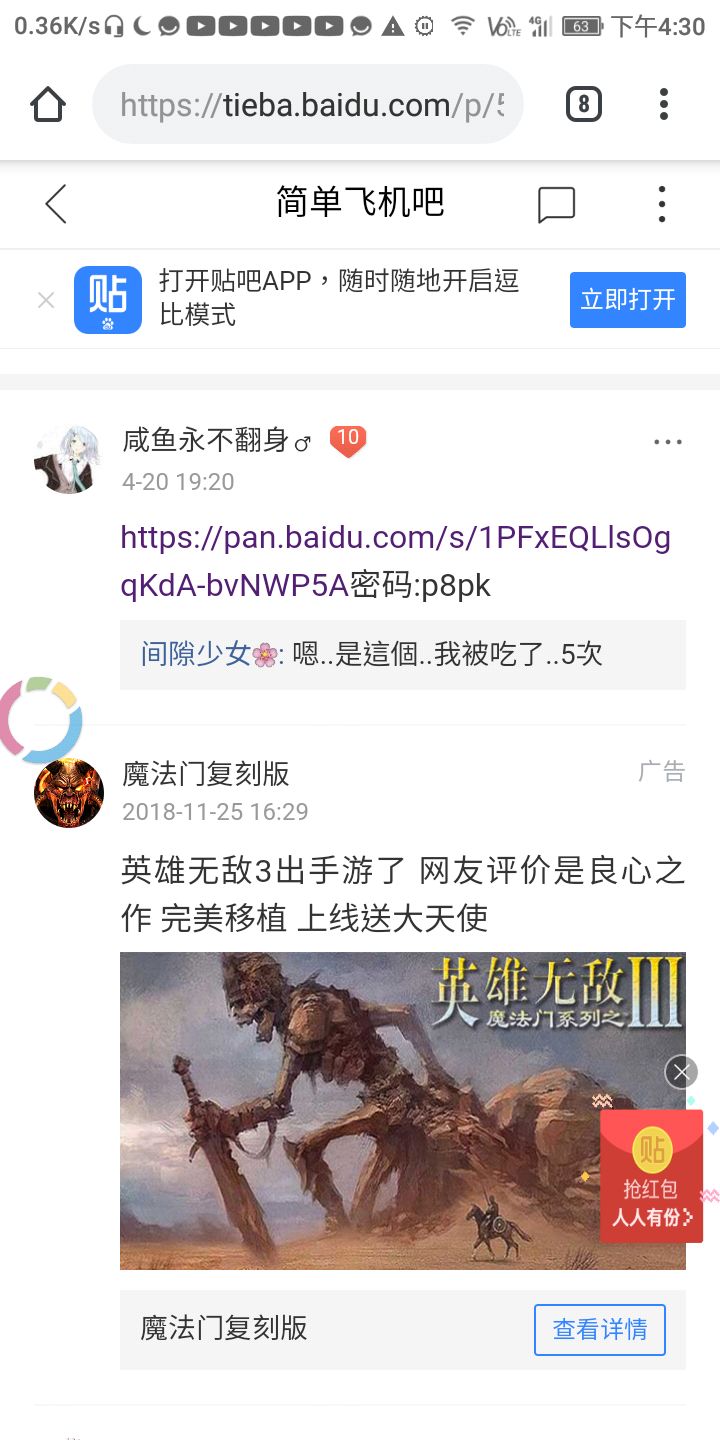720x1440 pixels.
Task: Close the floating red packet
Action: (681, 1073)
